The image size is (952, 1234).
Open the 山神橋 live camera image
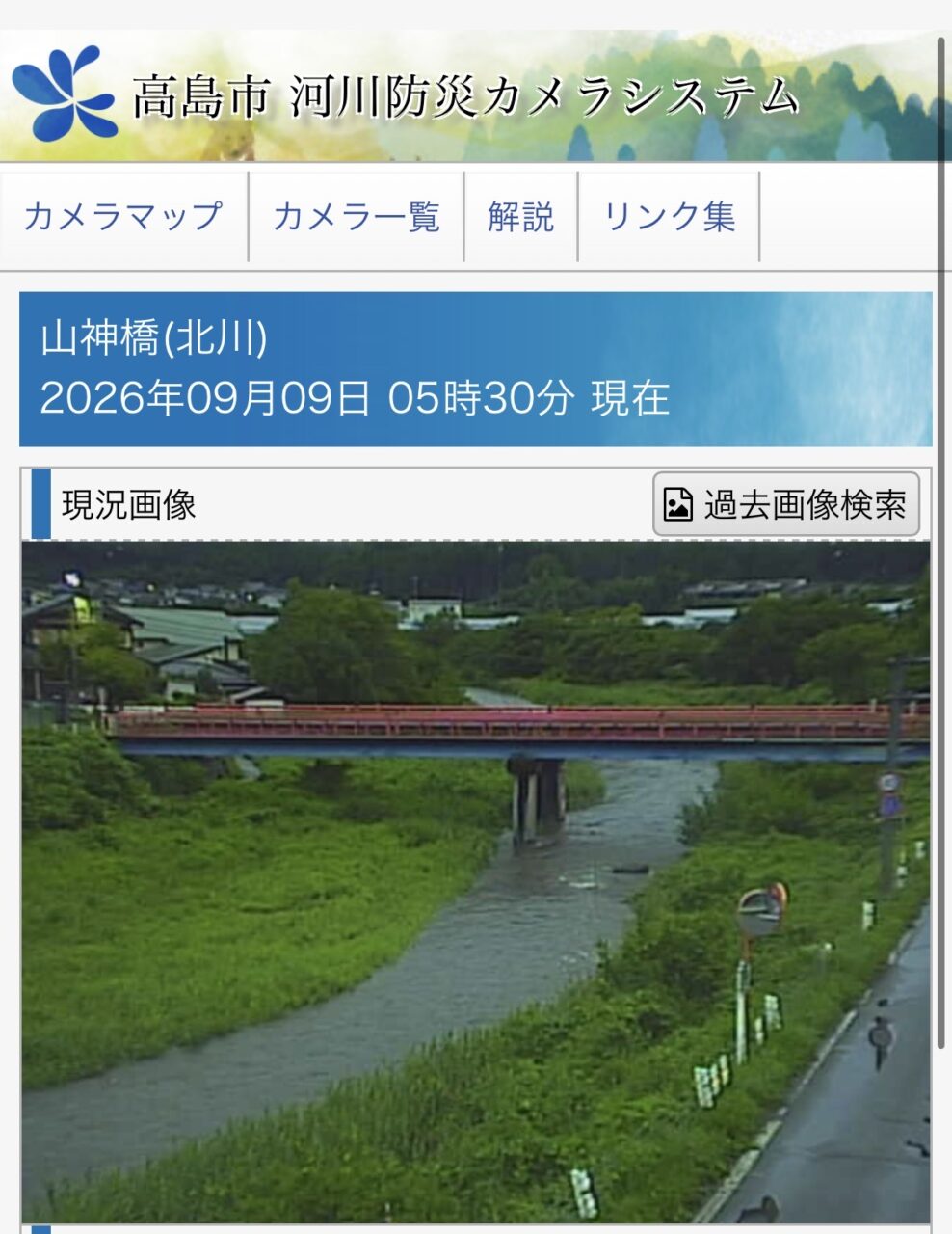[x=476, y=881]
